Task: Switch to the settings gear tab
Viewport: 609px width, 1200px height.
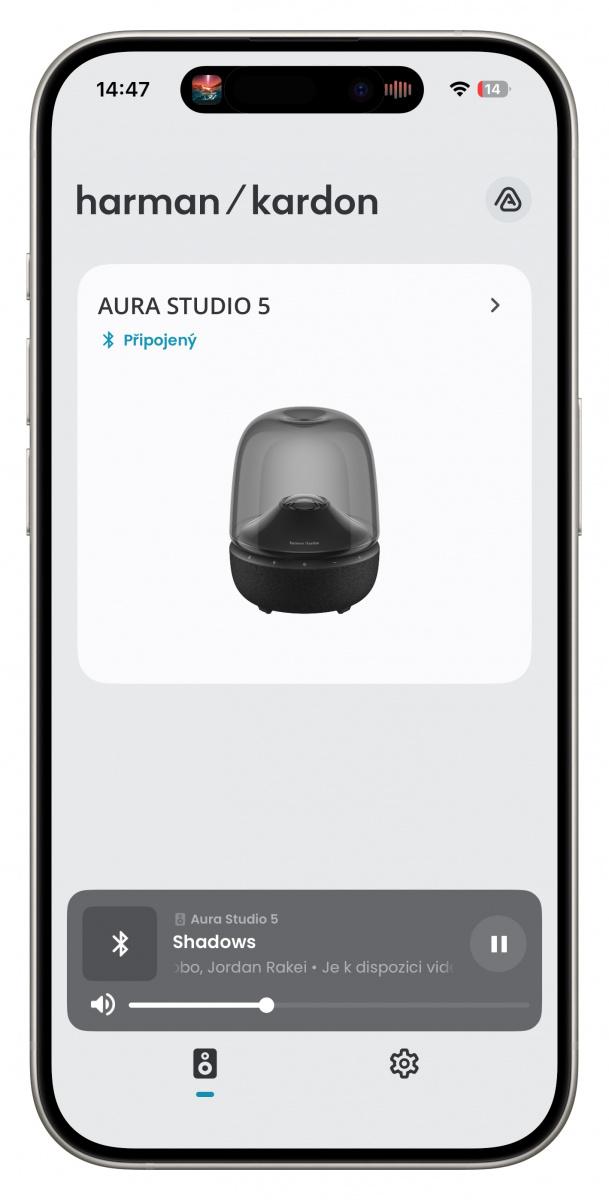Action: (x=403, y=1064)
